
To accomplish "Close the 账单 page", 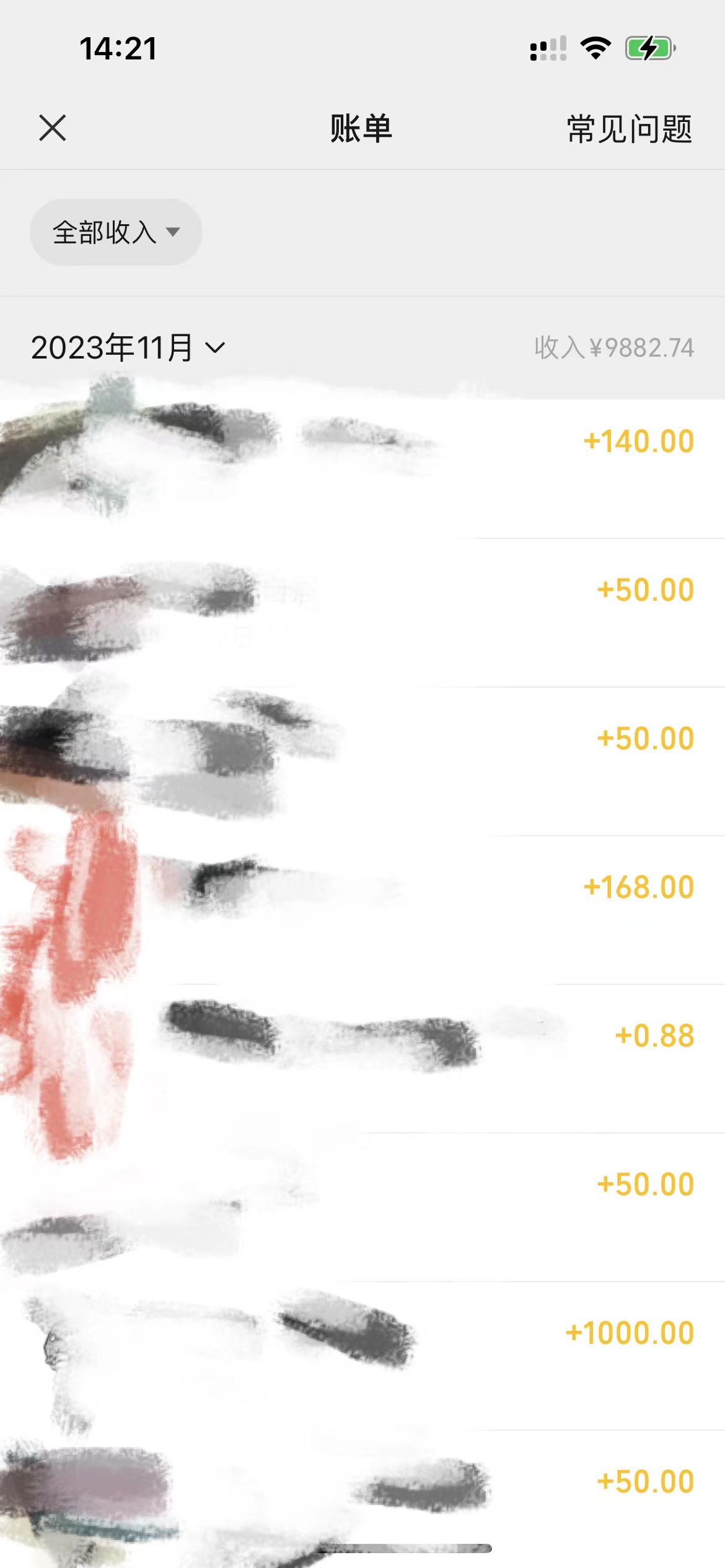I will (x=52, y=128).
